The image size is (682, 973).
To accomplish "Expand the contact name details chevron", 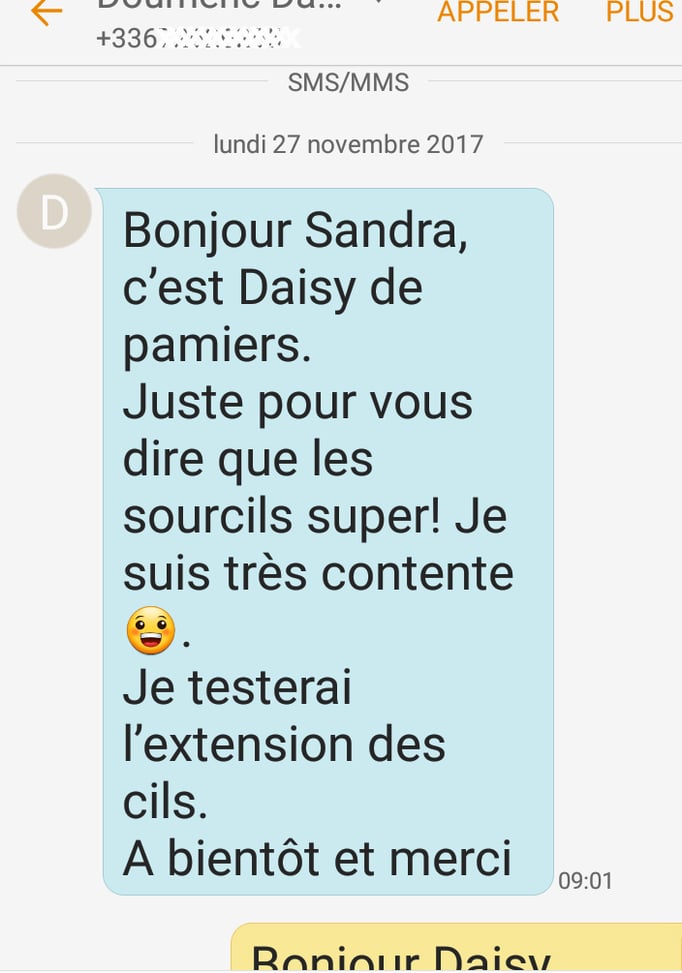I will 378,5.
